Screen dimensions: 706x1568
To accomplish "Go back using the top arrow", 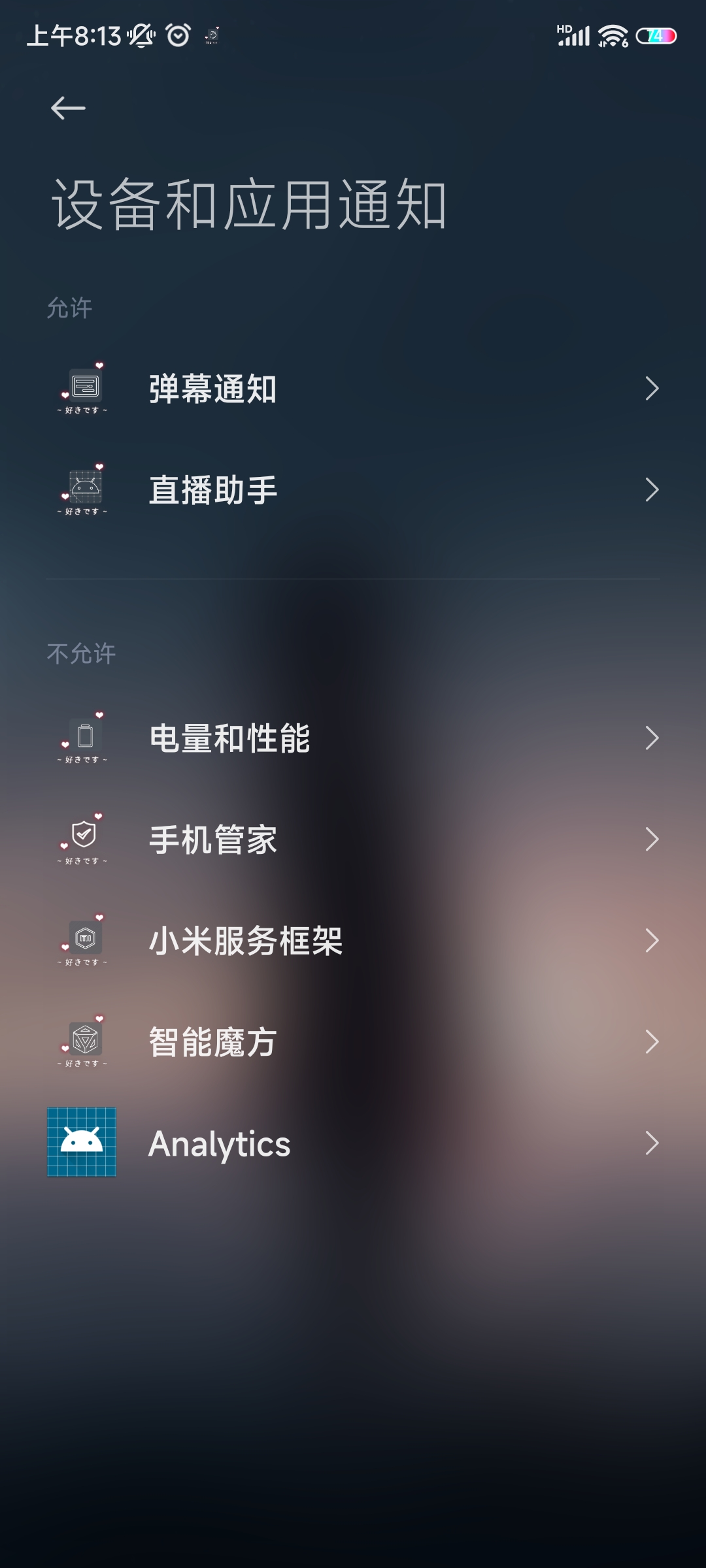I will pyautogui.click(x=68, y=108).
